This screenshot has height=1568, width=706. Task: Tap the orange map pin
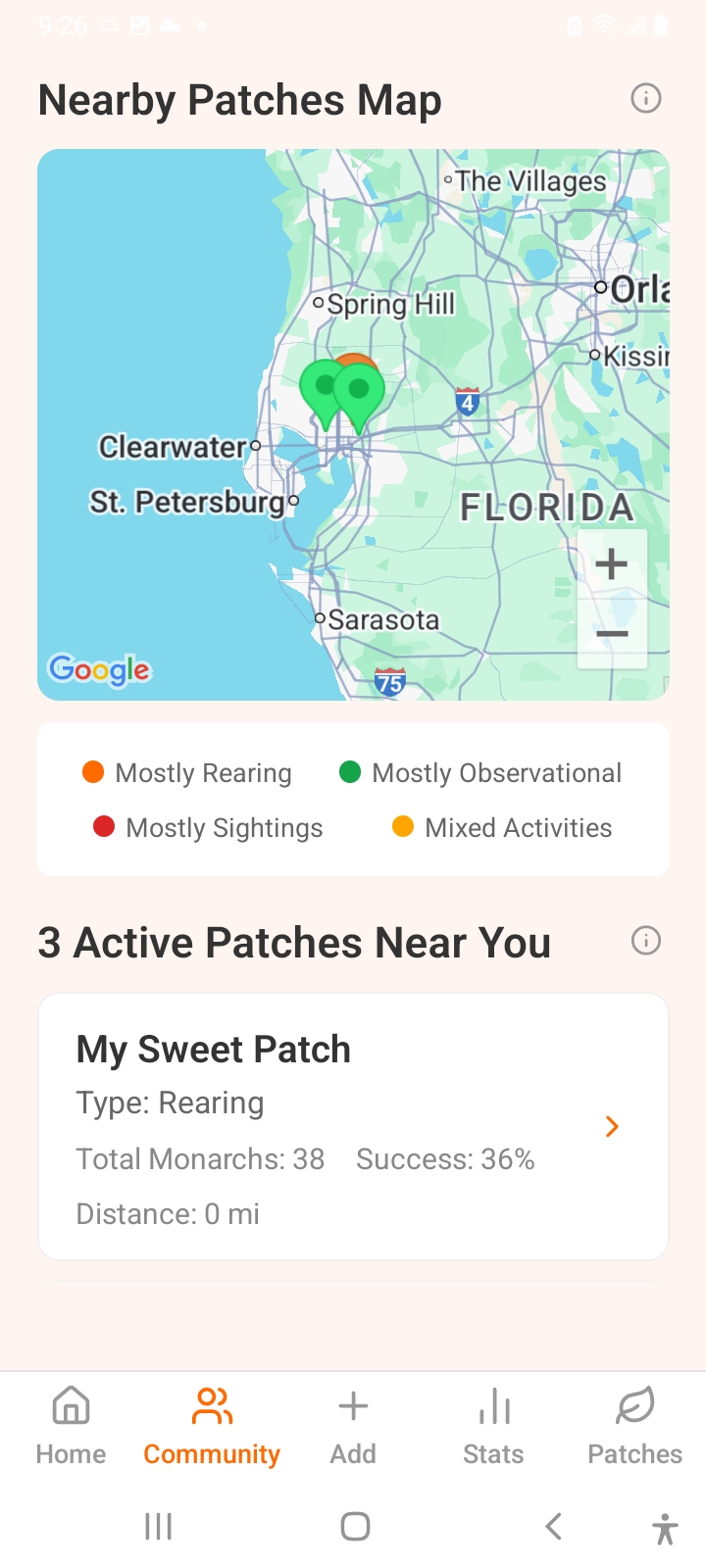354,360
